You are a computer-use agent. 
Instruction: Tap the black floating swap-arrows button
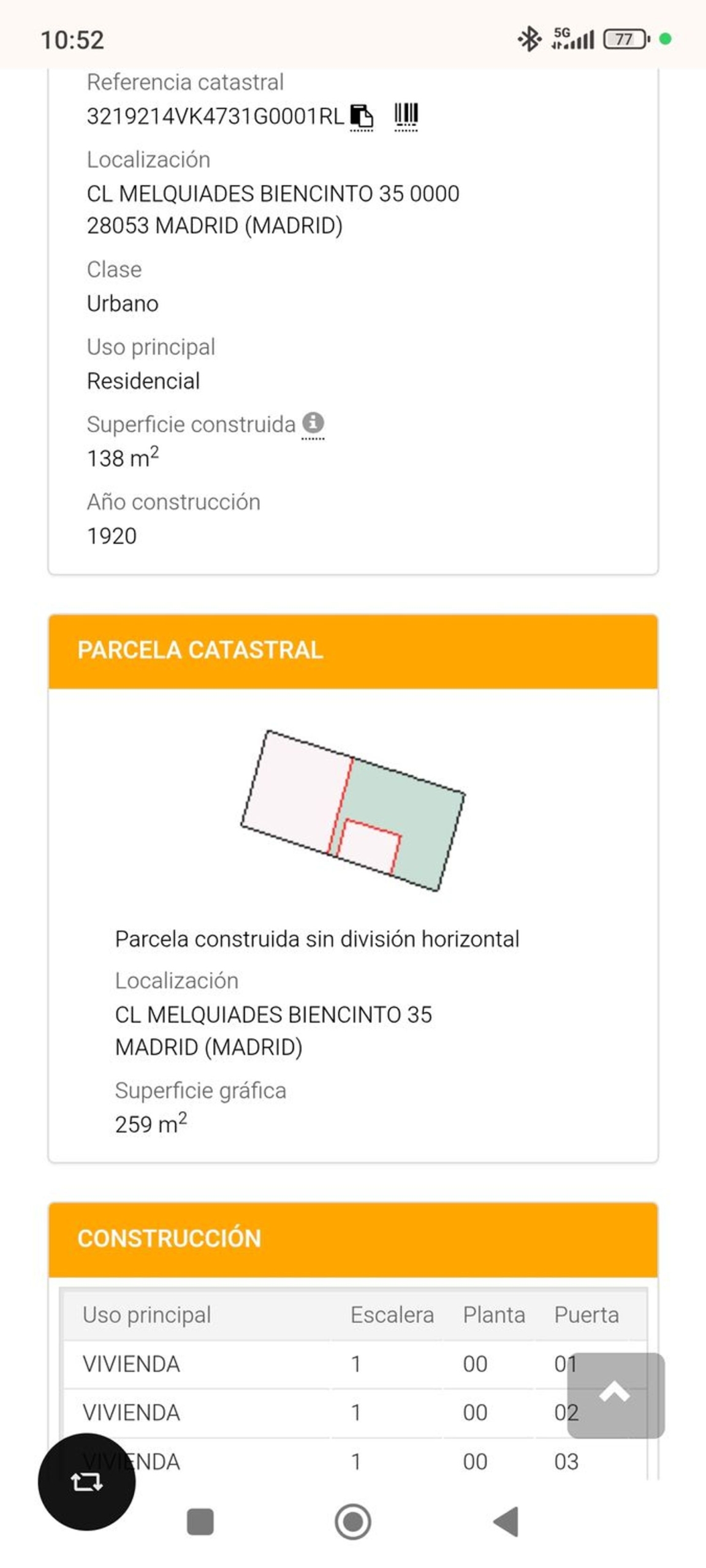(x=86, y=1482)
